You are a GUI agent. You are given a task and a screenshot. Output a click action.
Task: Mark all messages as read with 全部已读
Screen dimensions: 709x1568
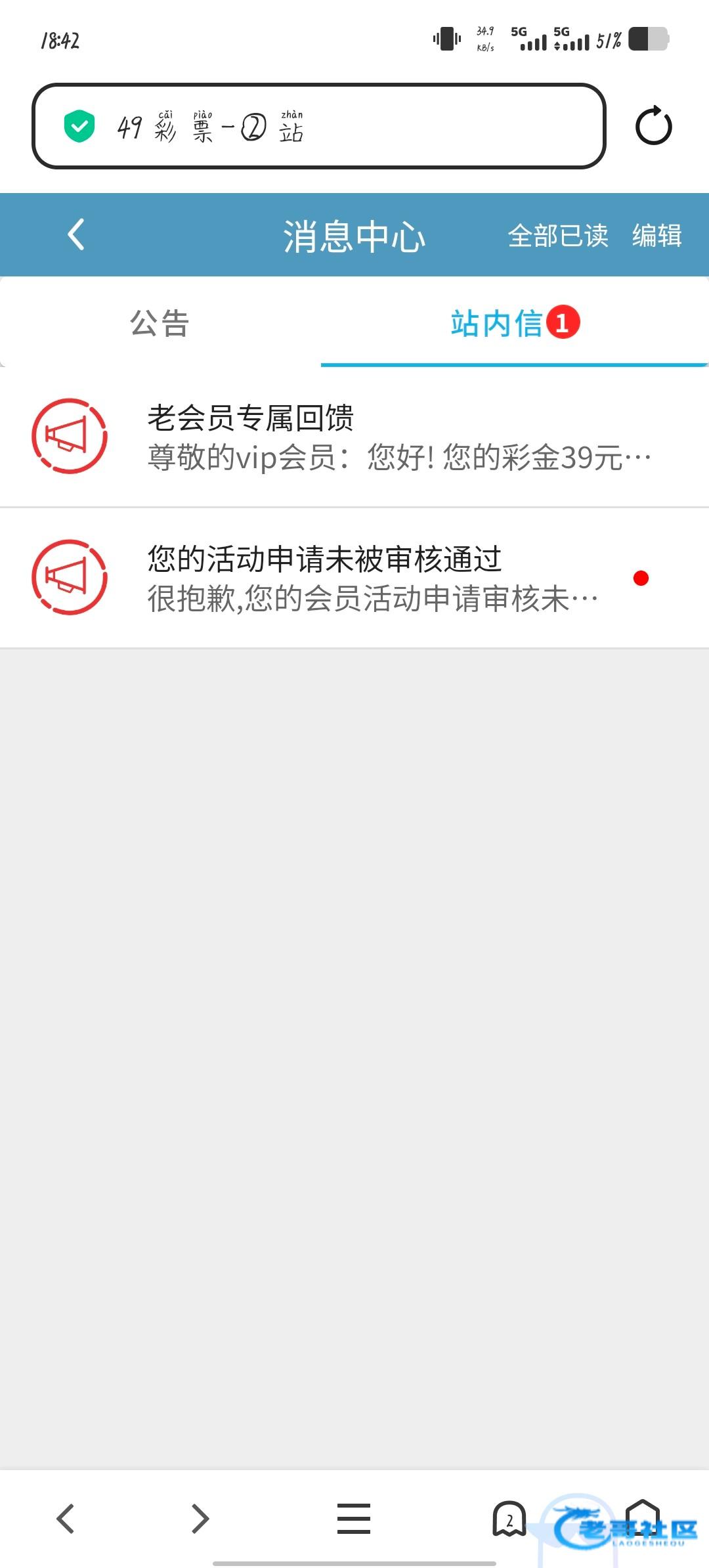(557, 236)
